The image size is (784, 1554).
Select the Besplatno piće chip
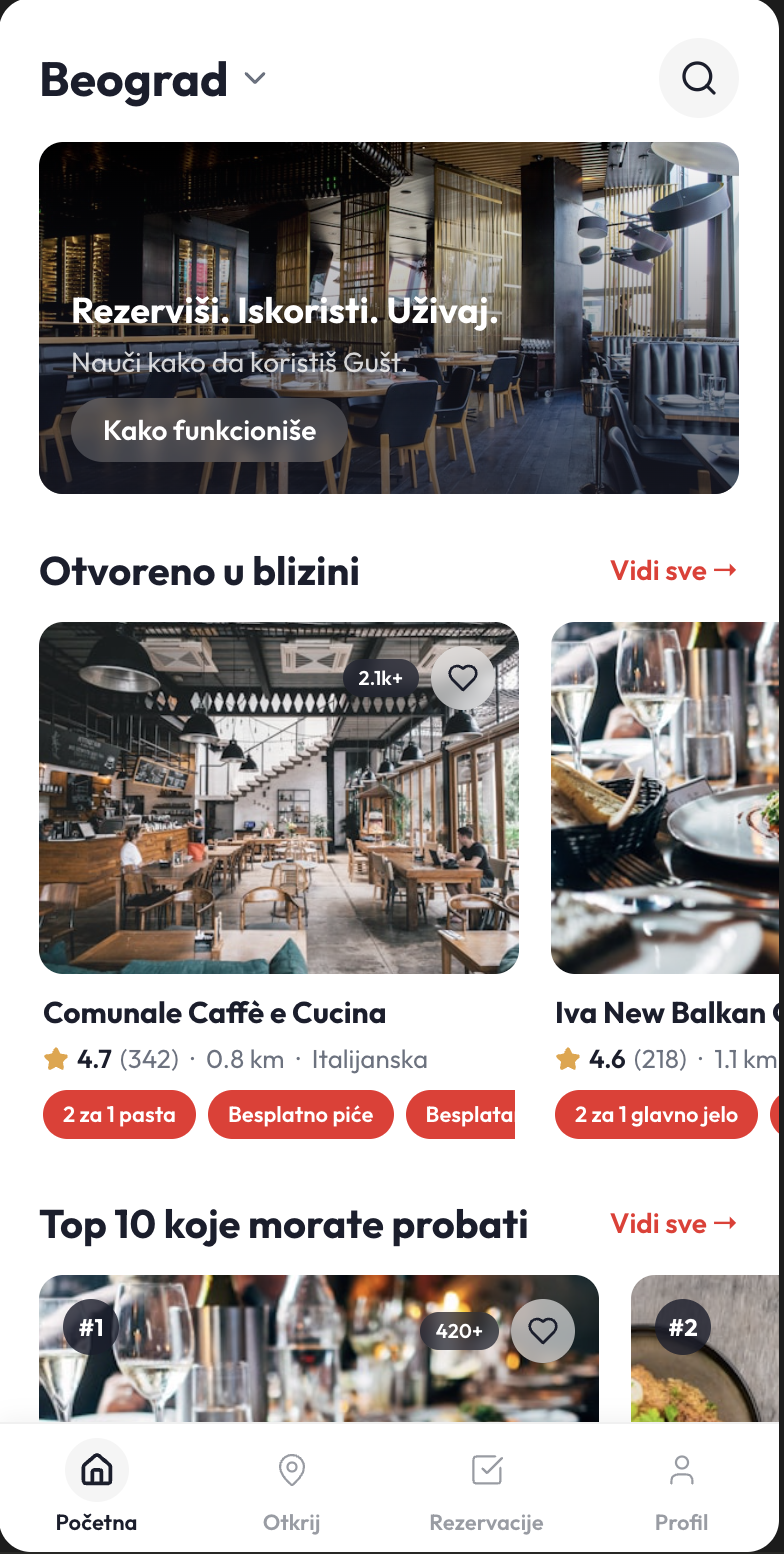click(x=300, y=1114)
